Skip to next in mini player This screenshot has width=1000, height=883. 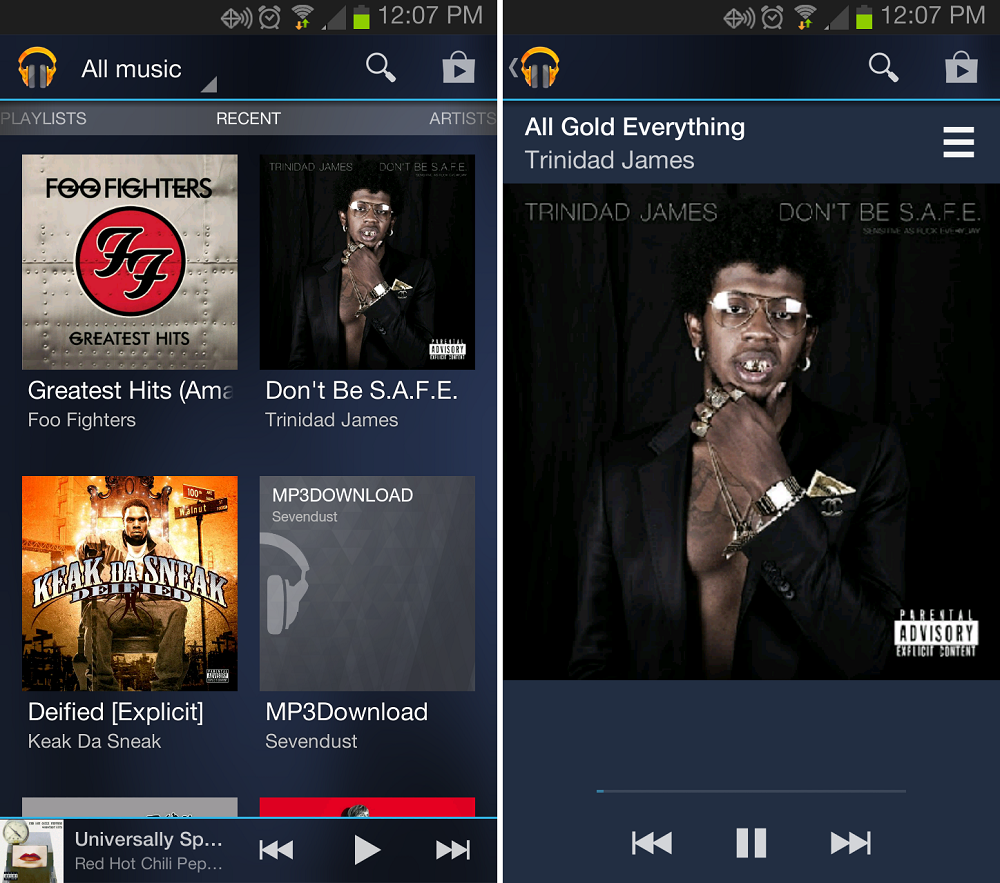452,850
